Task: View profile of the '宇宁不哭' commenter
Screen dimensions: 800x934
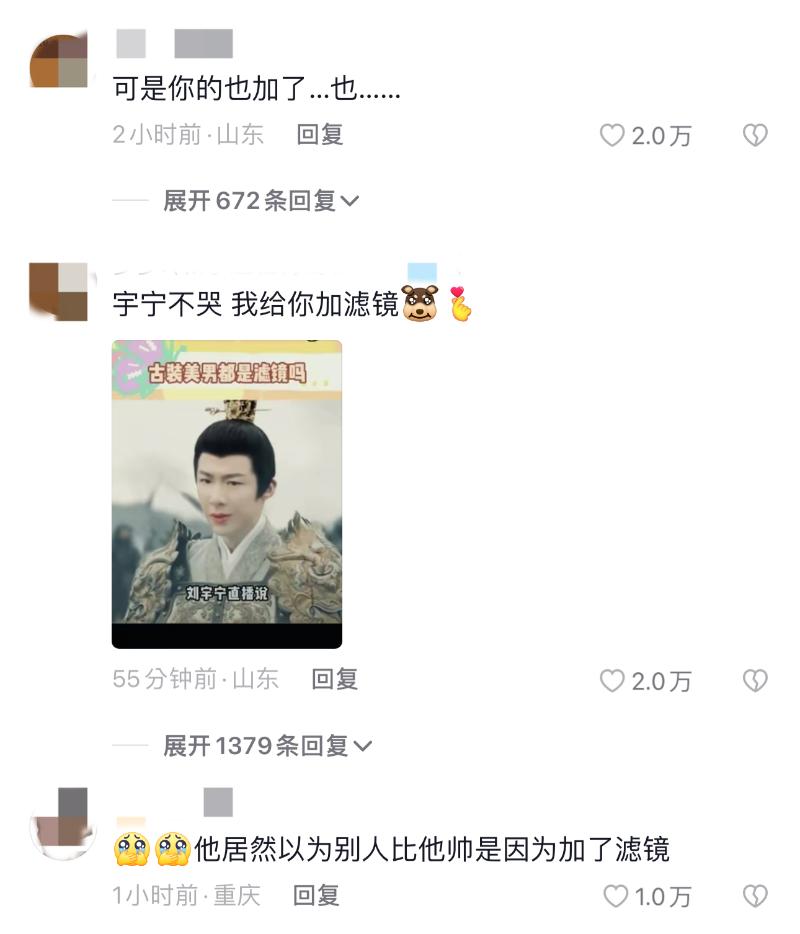Action: [x=60, y=292]
